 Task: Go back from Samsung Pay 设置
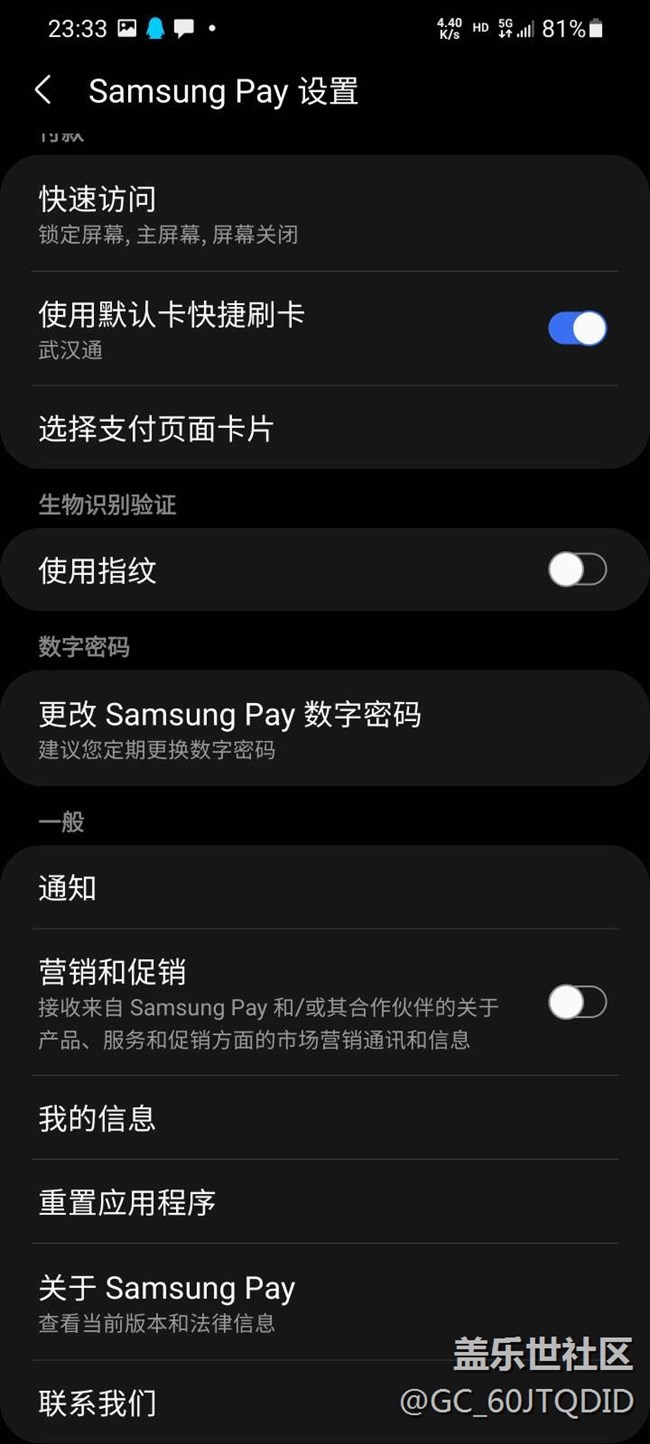[x=43, y=91]
